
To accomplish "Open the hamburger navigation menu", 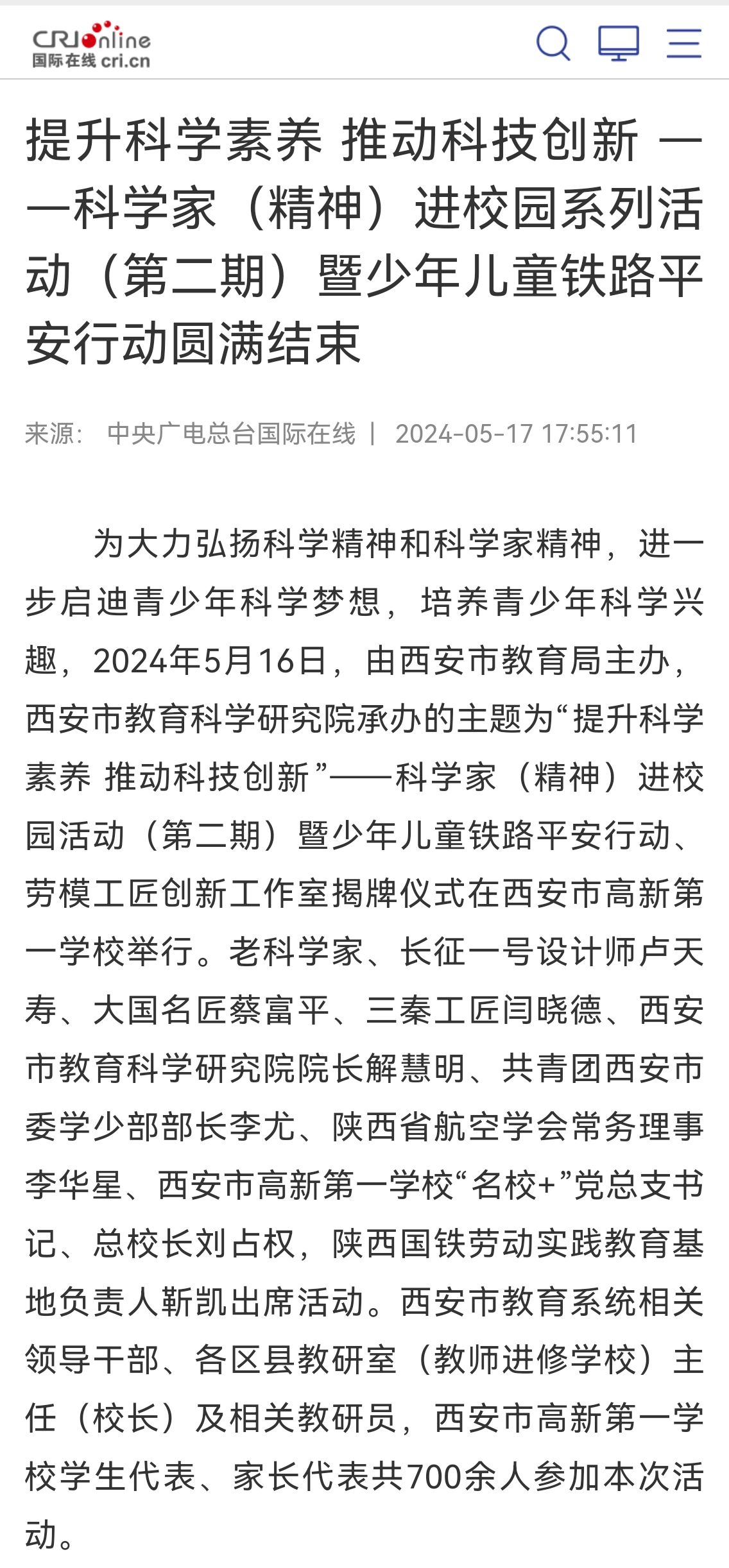I will click(x=683, y=44).
